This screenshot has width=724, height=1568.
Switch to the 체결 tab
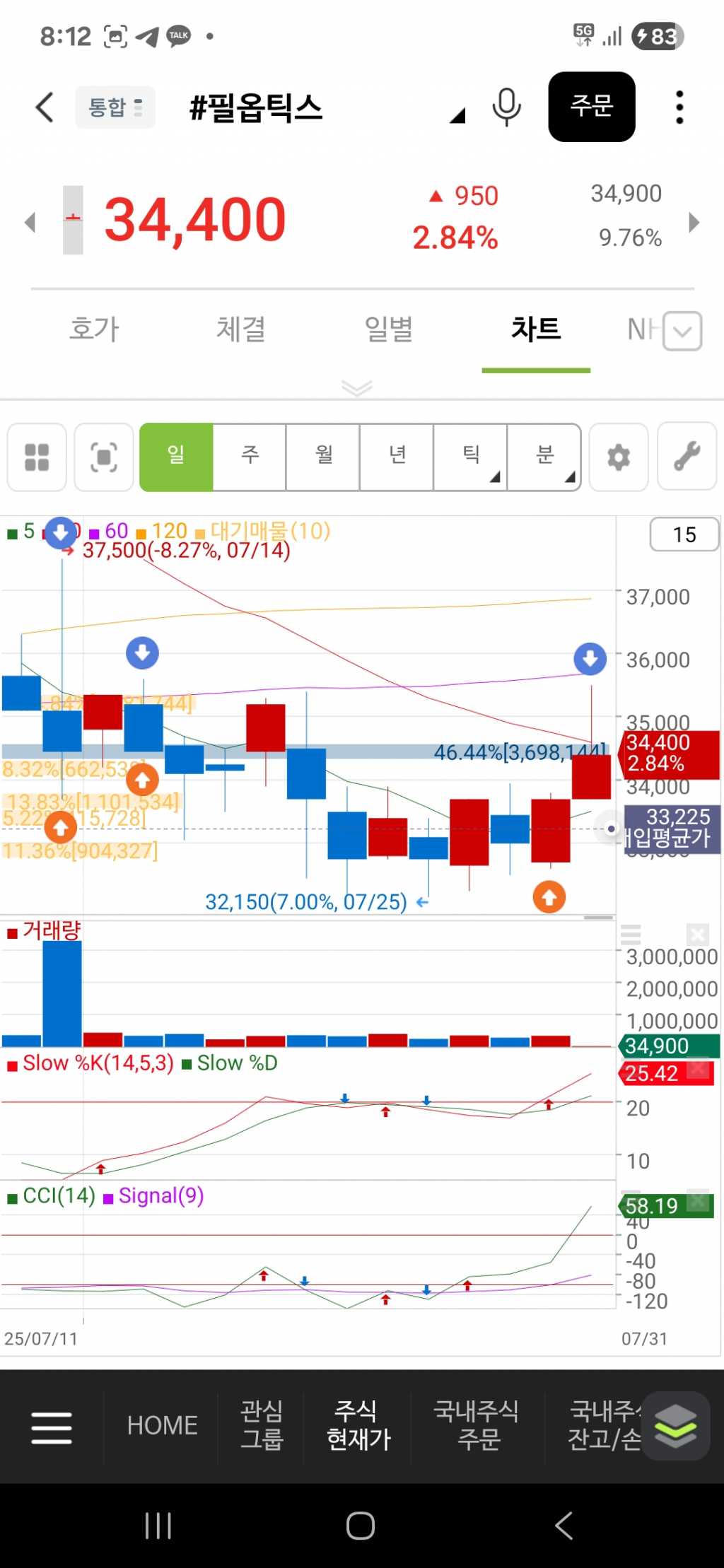(x=240, y=329)
